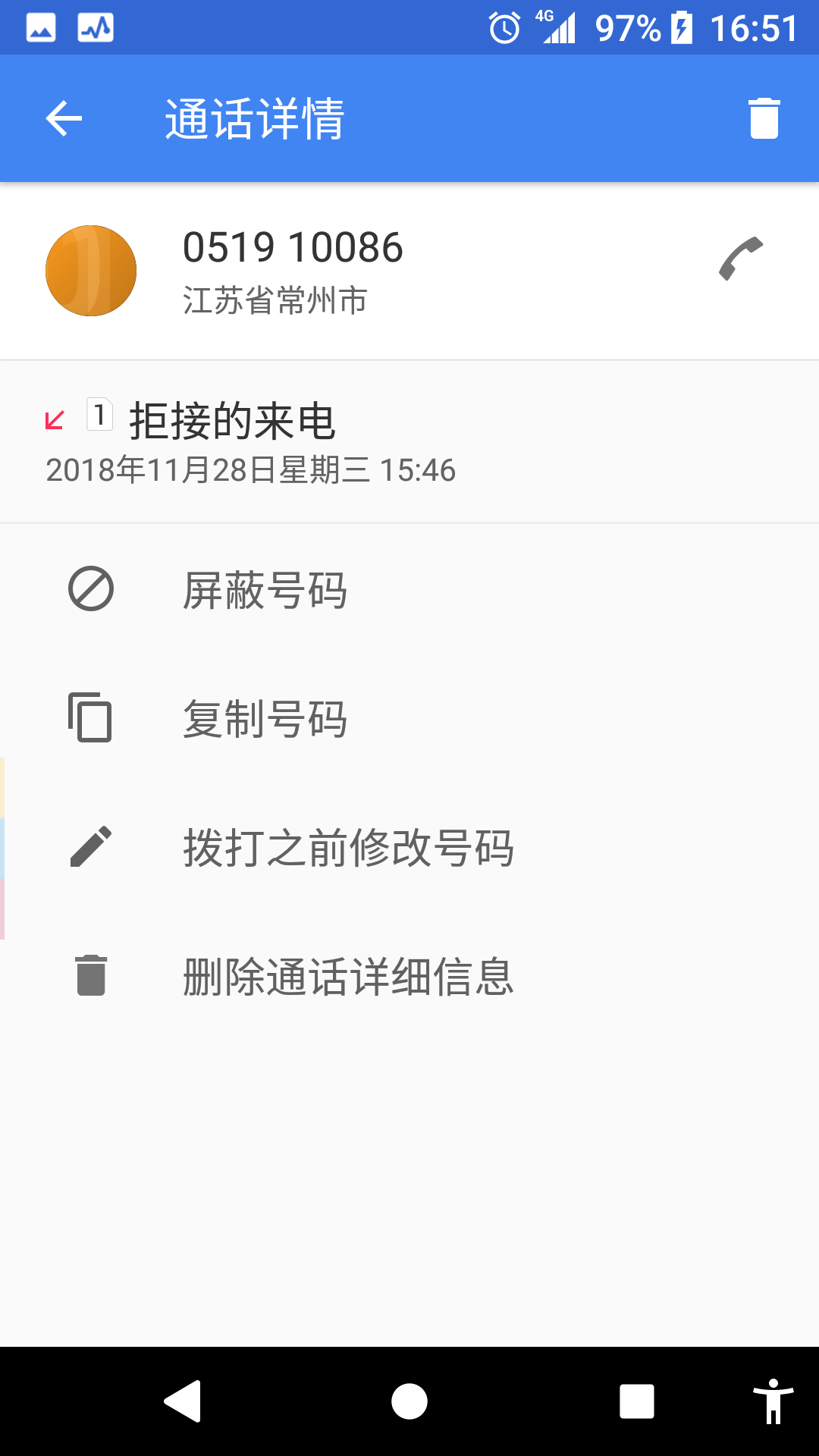Open recent apps from the navigation bar
Image resolution: width=819 pixels, height=1456 pixels.
pos(637,1401)
